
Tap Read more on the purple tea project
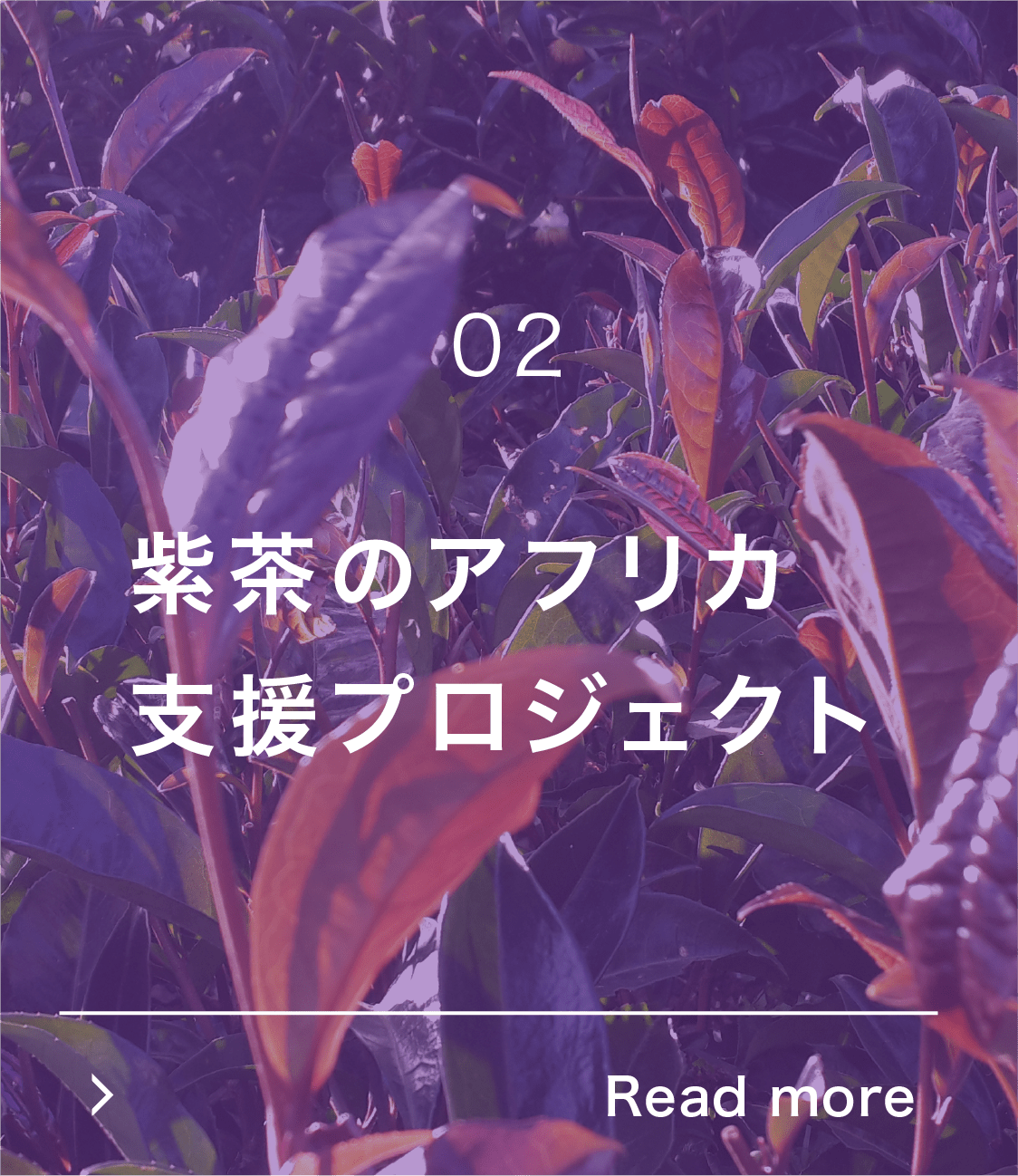click(759, 1097)
